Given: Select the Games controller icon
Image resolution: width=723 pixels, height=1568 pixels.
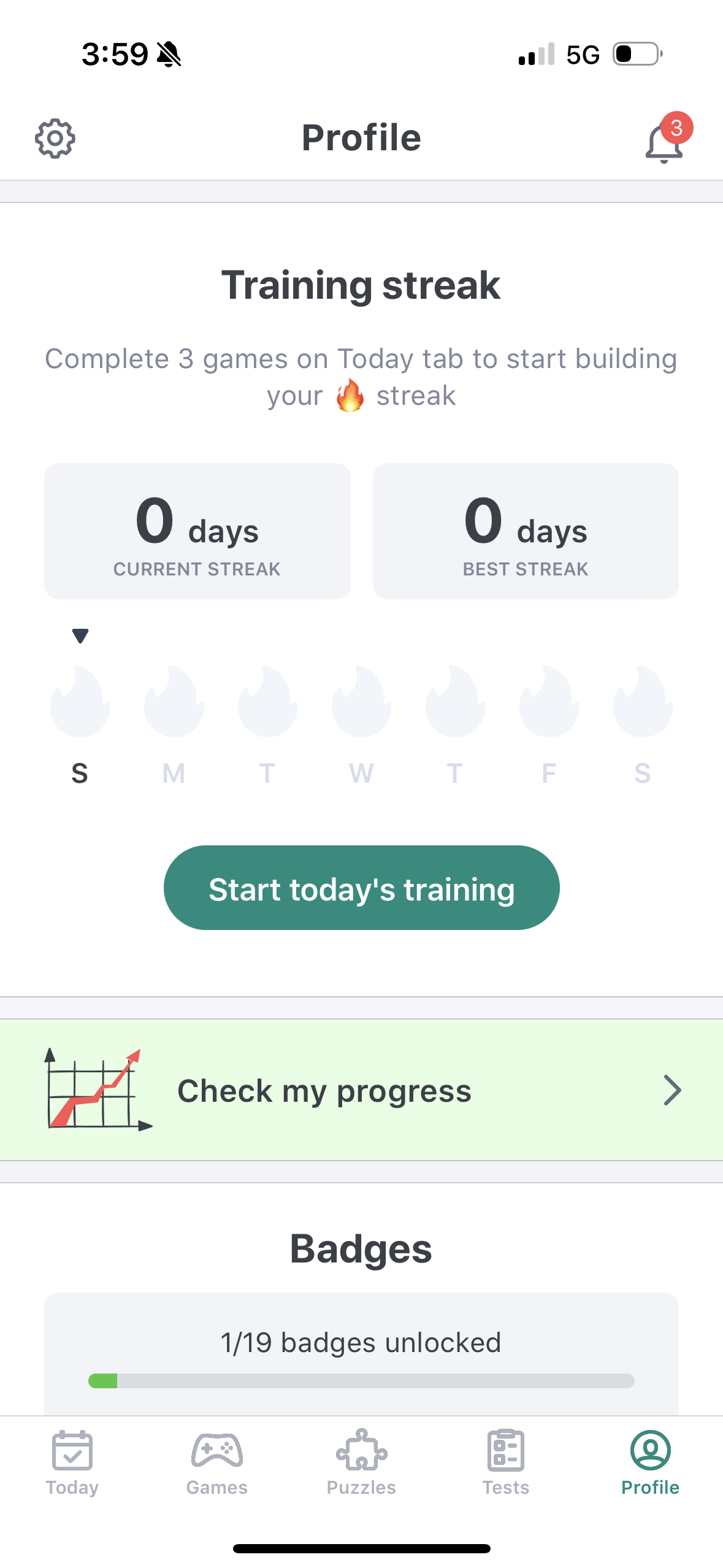Looking at the screenshot, I should coord(217,1451).
